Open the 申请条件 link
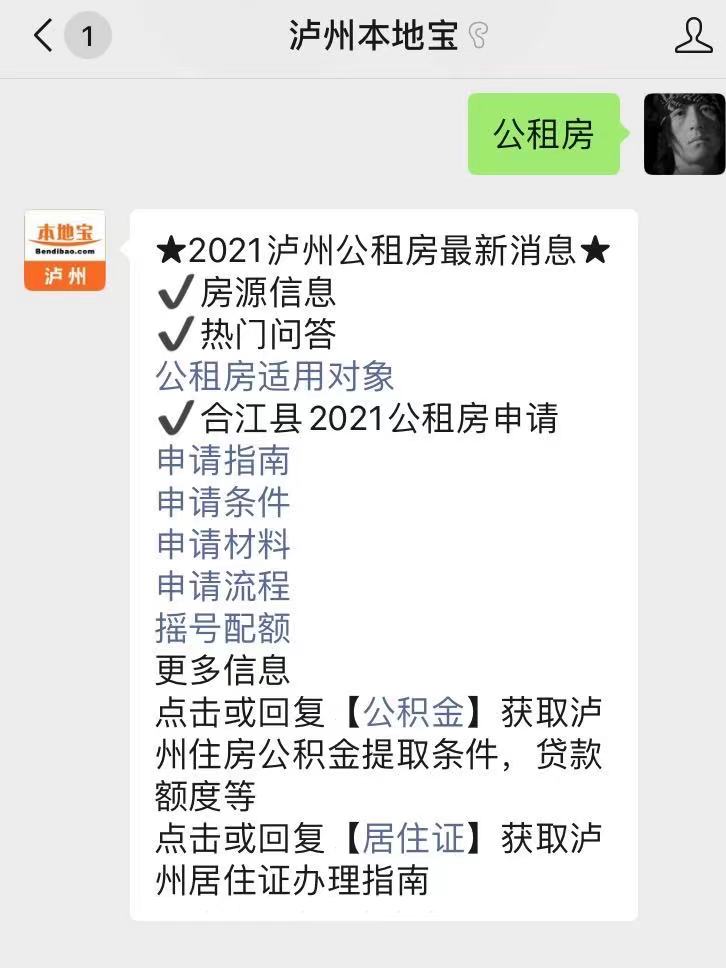726x968 pixels. [223, 502]
